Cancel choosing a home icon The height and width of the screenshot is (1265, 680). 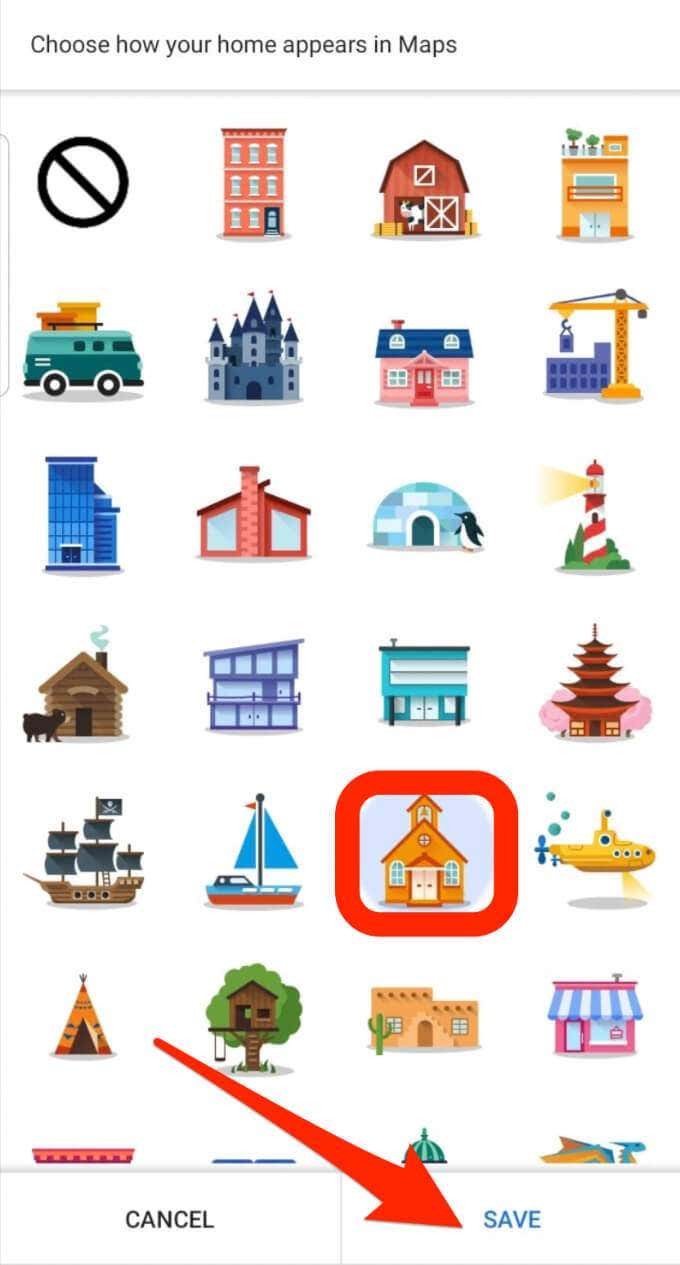pyautogui.click(x=169, y=1219)
